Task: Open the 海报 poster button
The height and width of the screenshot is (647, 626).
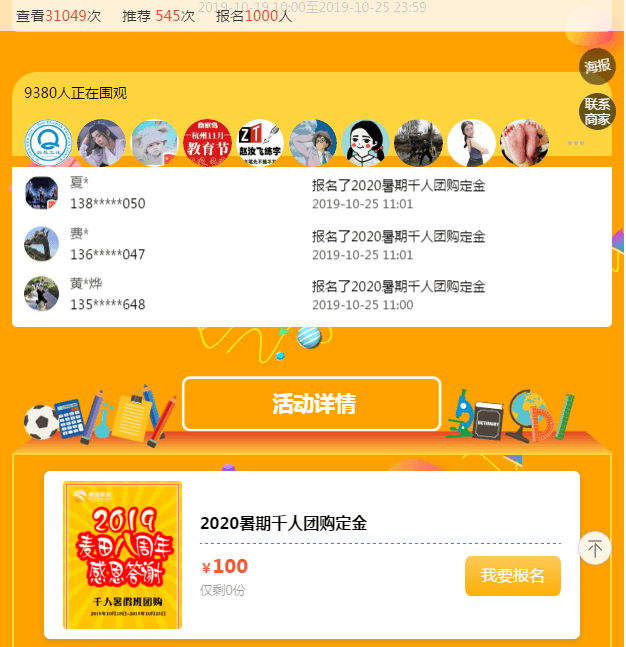Action: coord(597,66)
